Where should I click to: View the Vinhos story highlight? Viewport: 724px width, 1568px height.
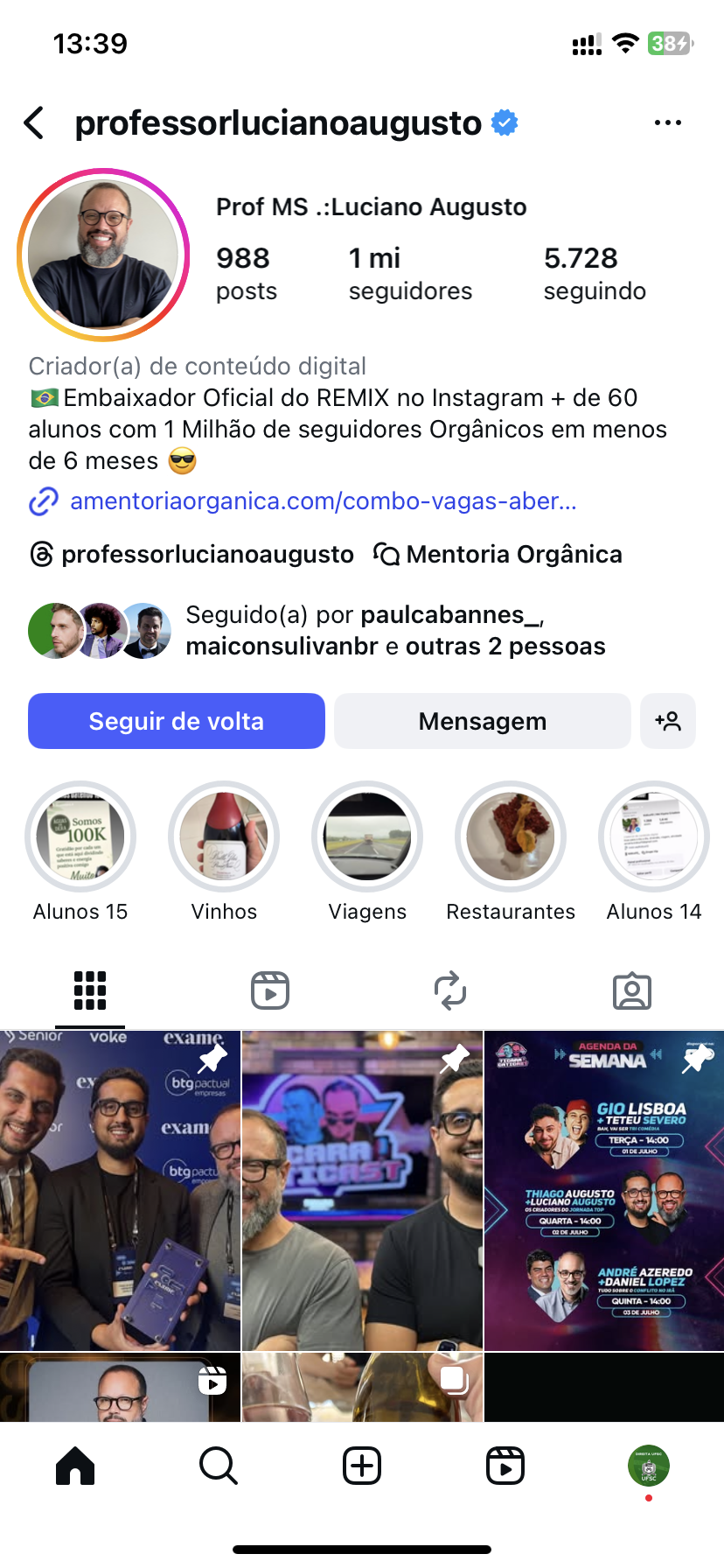click(224, 836)
